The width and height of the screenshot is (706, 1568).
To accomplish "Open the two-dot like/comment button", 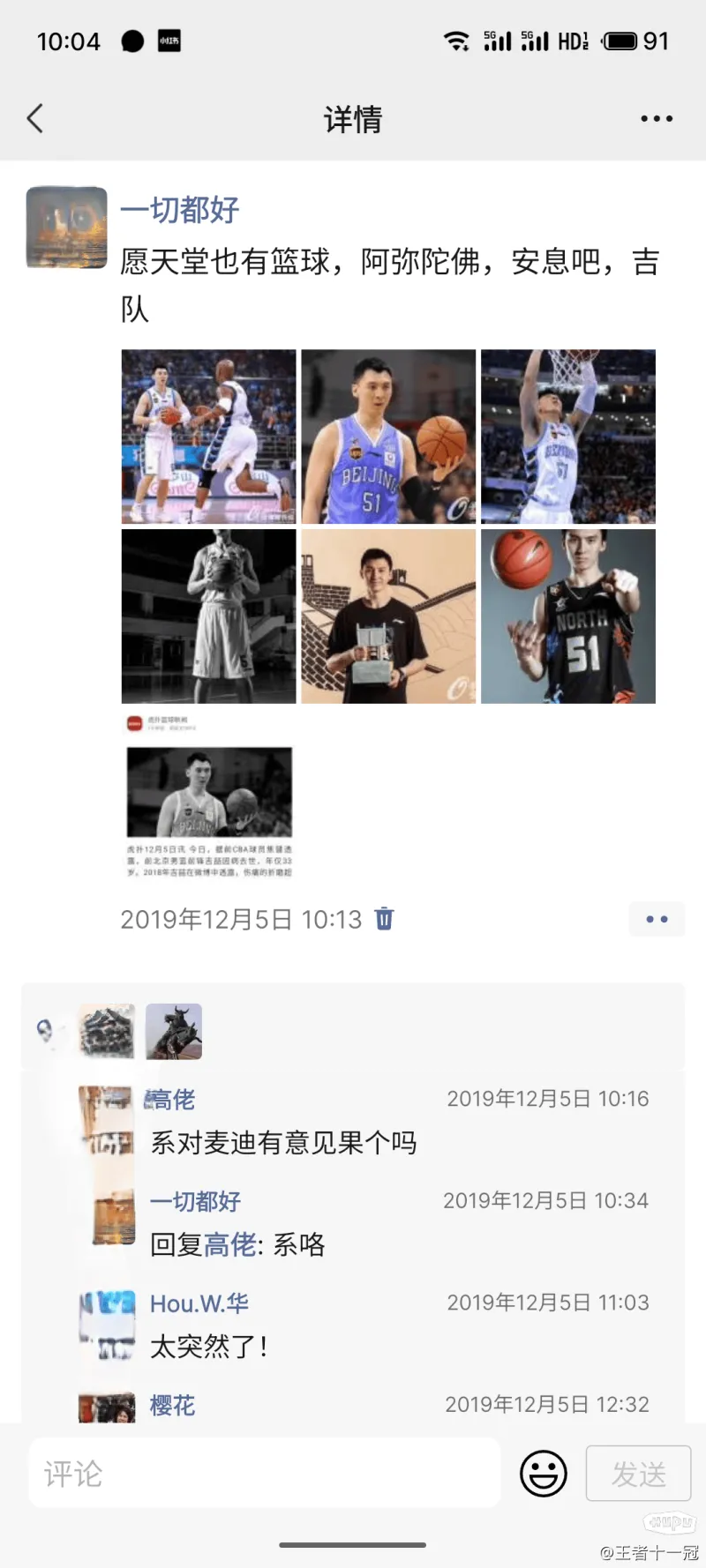I will (x=657, y=919).
